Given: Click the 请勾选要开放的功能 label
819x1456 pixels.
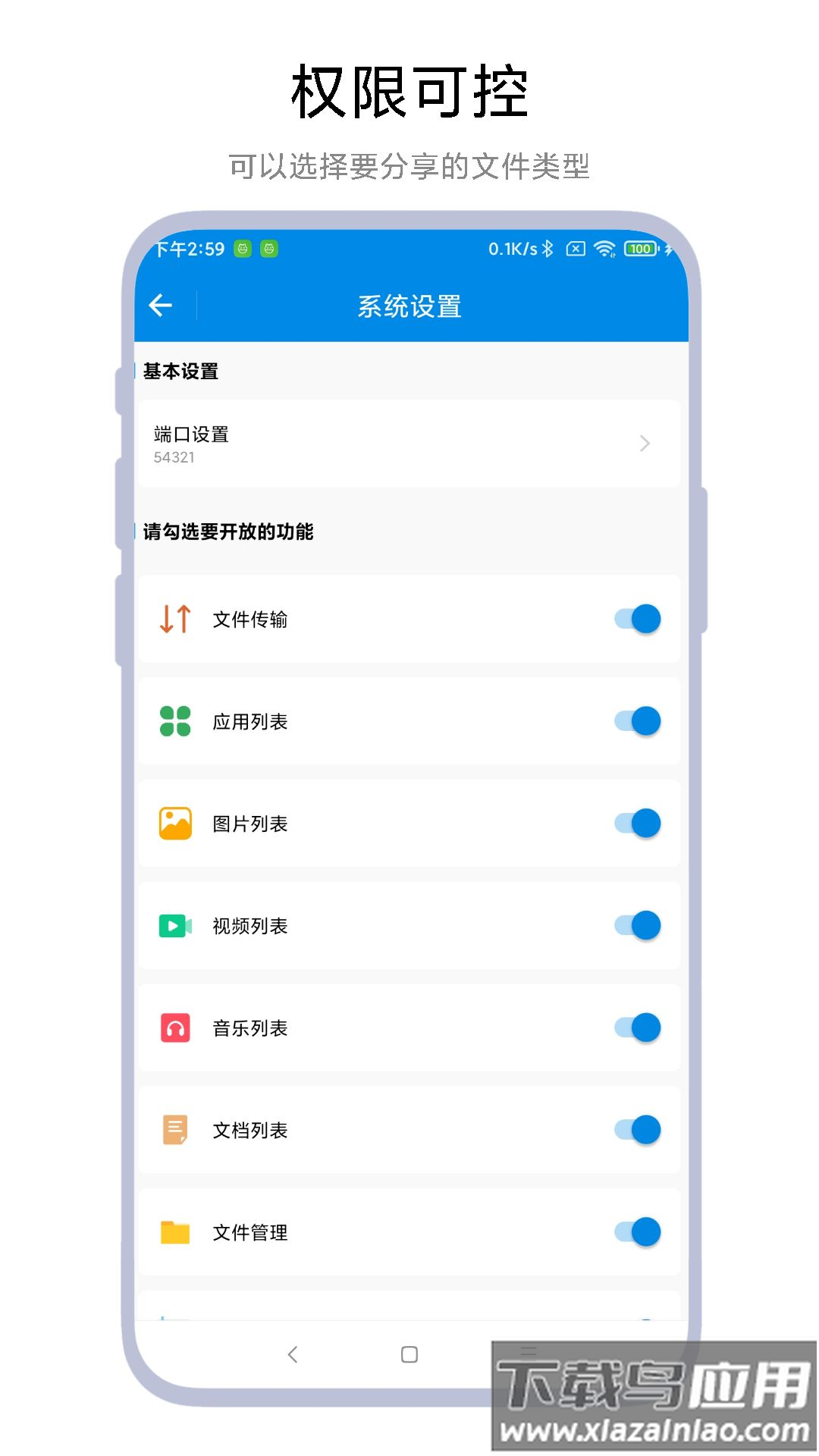Looking at the screenshot, I should click(229, 532).
